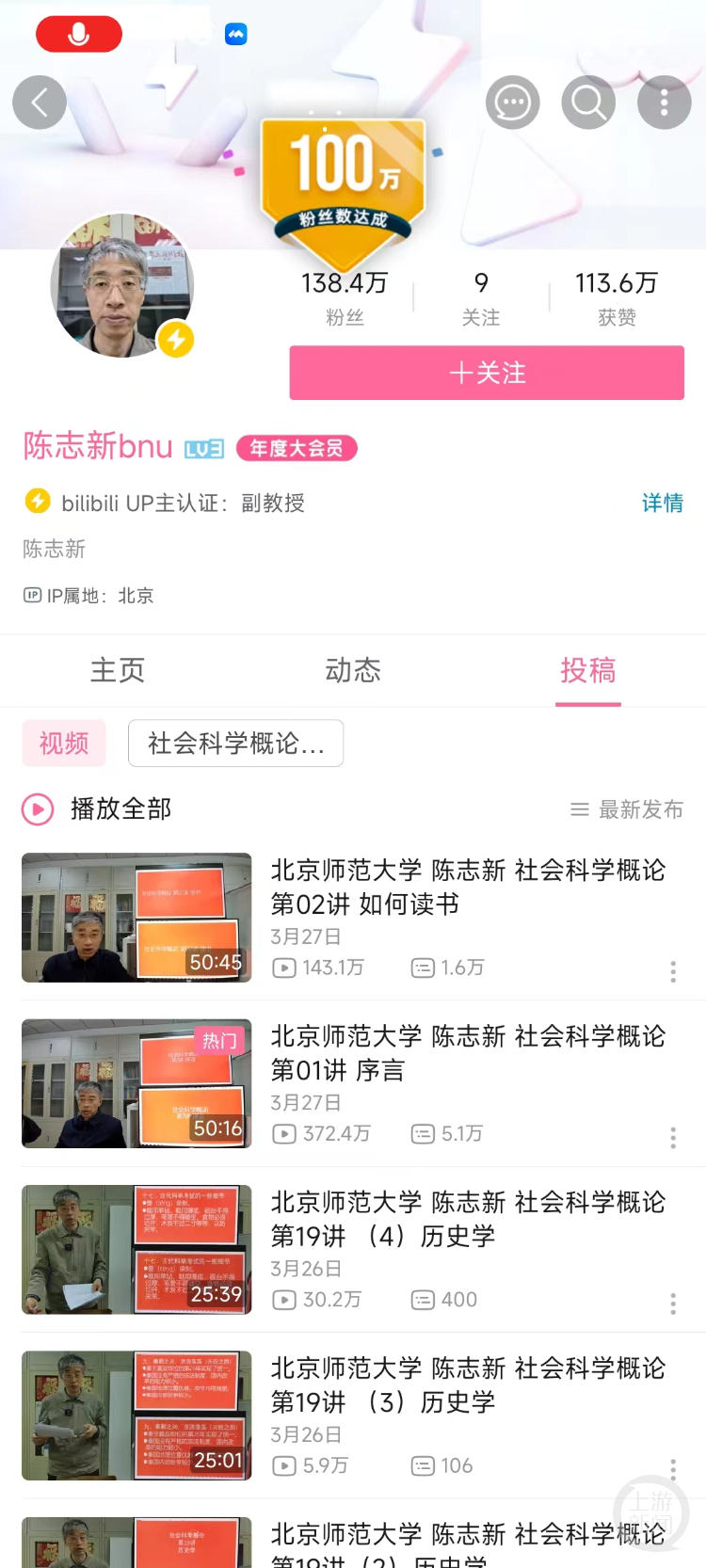The height and width of the screenshot is (1568, 706).
Task: Select the 视频 filter chip
Action: (x=64, y=744)
